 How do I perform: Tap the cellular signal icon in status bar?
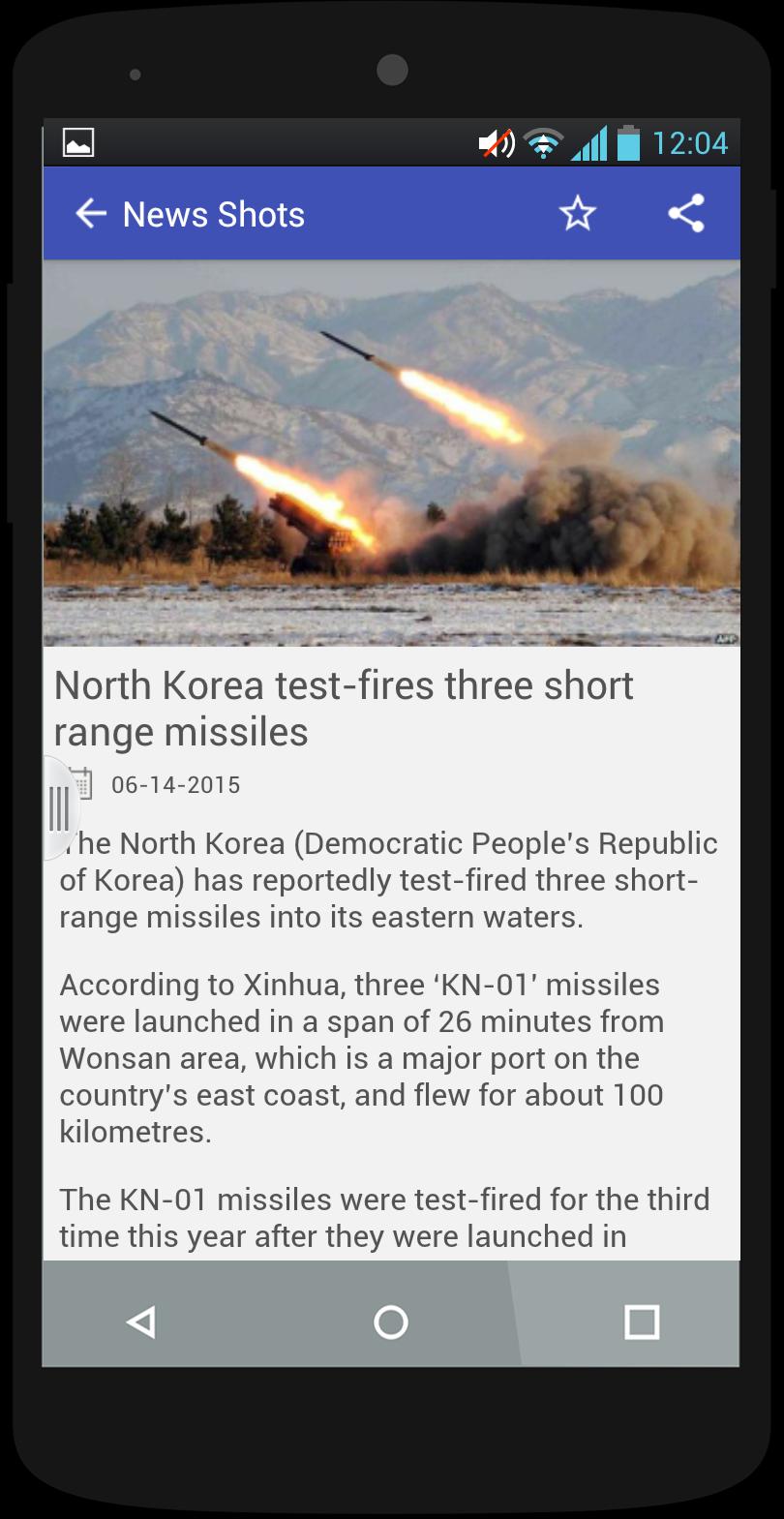click(x=591, y=141)
